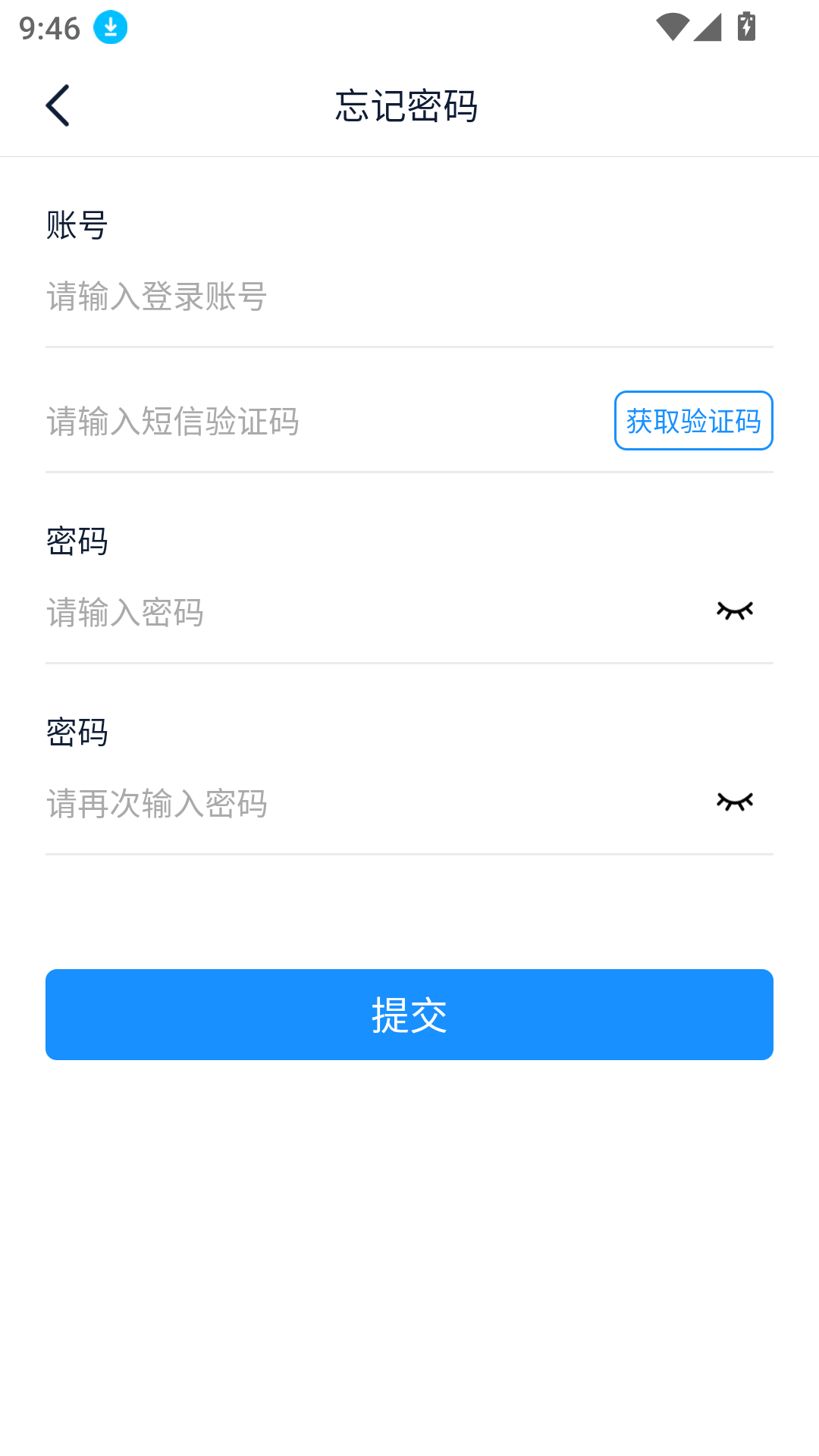
Task: Show the first password by toggling its eye
Action: click(733, 611)
